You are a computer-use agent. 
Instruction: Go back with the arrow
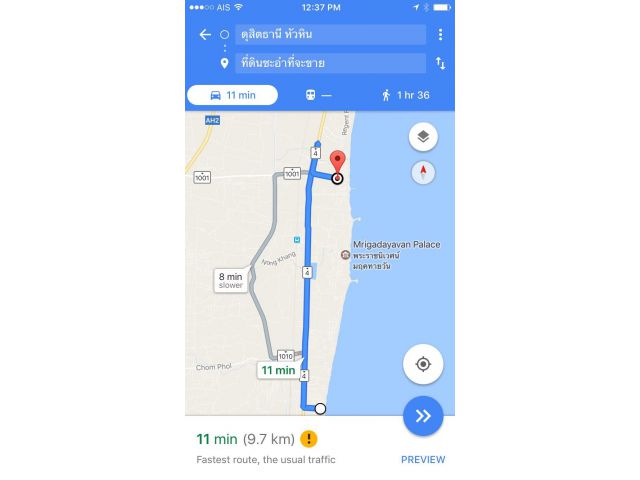205,34
